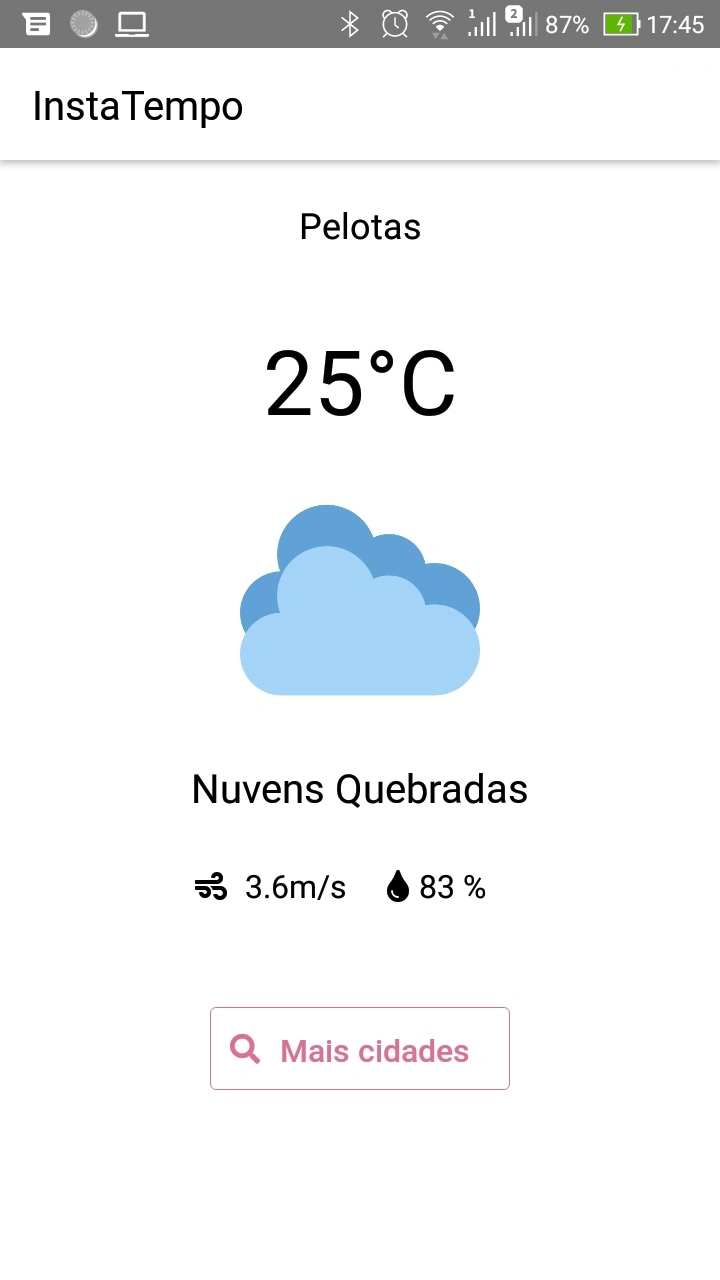Click the Nuvens Quebradas description

(360, 789)
